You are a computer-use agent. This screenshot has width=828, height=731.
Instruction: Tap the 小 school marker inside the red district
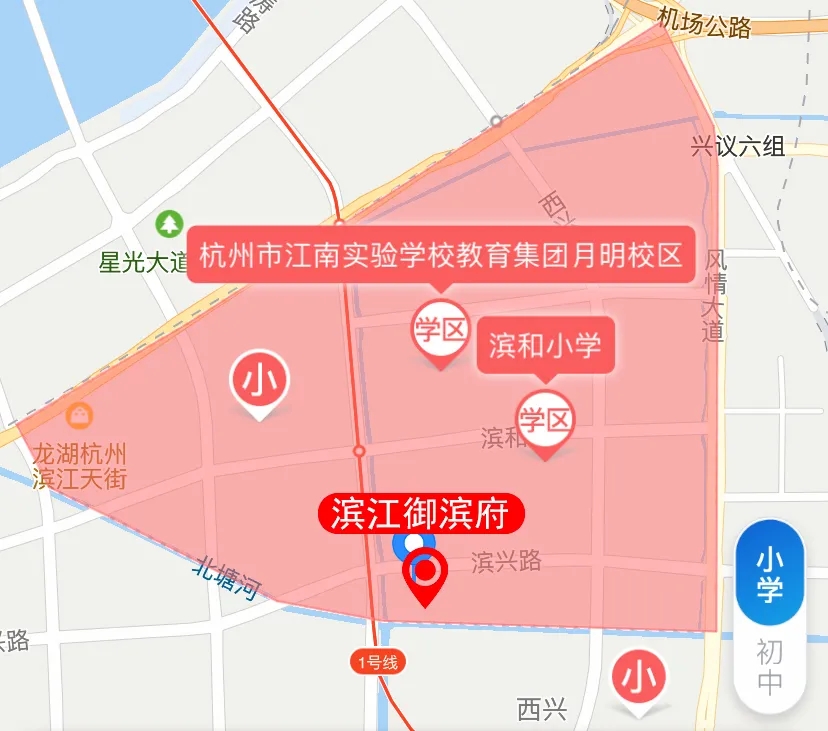coord(260,381)
